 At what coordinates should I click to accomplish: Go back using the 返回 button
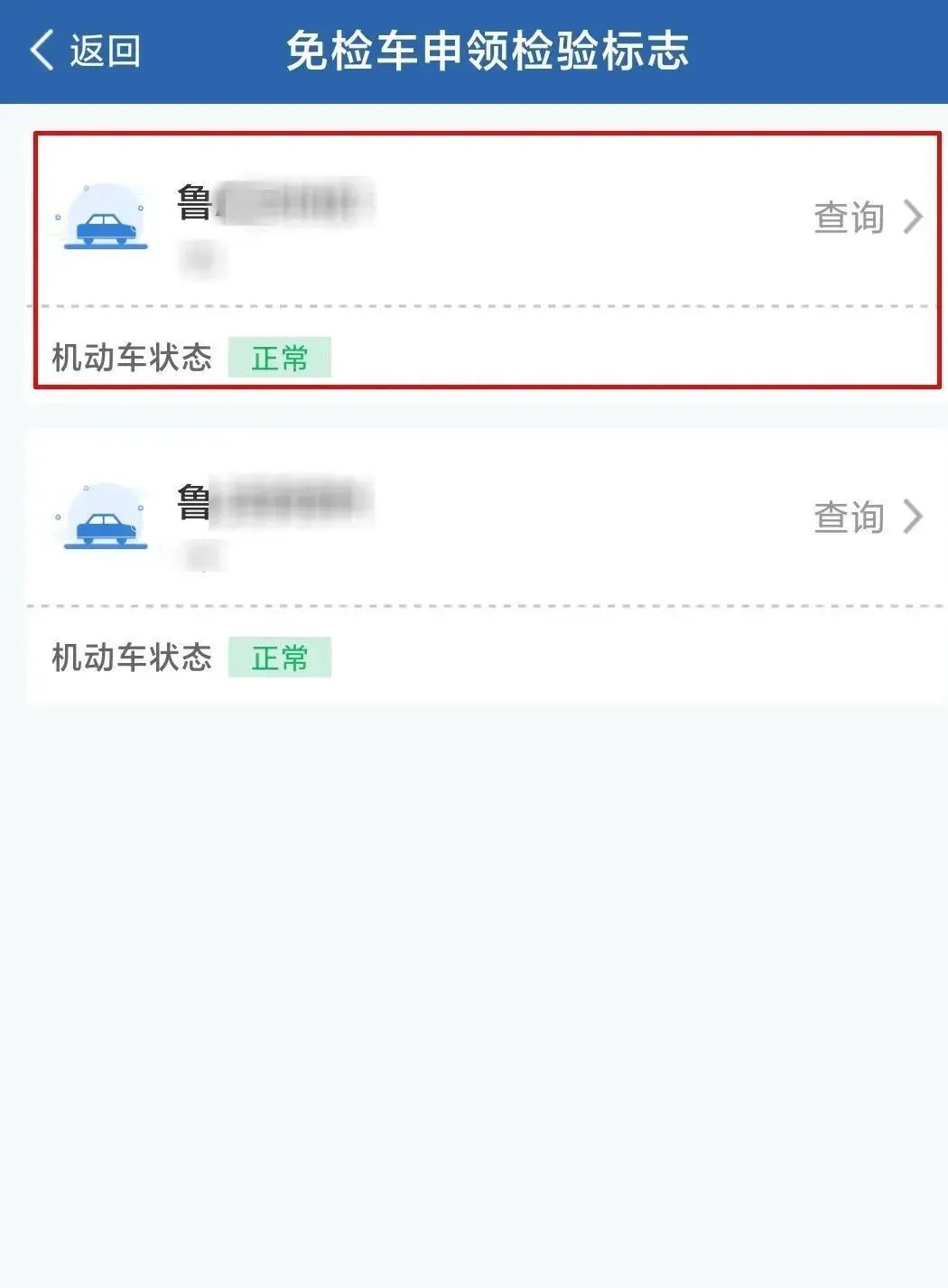(86, 51)
